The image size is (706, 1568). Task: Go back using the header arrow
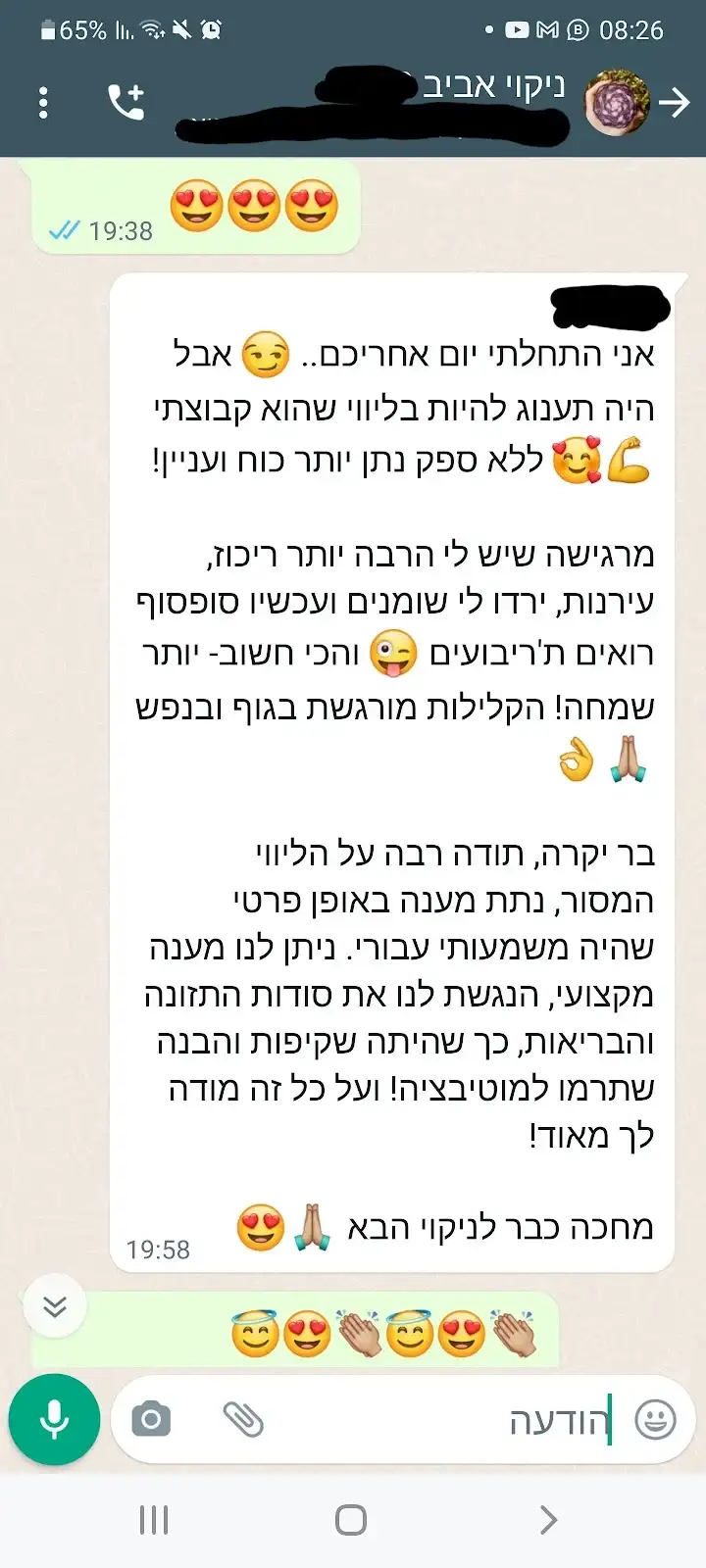[x=675, y=102]
